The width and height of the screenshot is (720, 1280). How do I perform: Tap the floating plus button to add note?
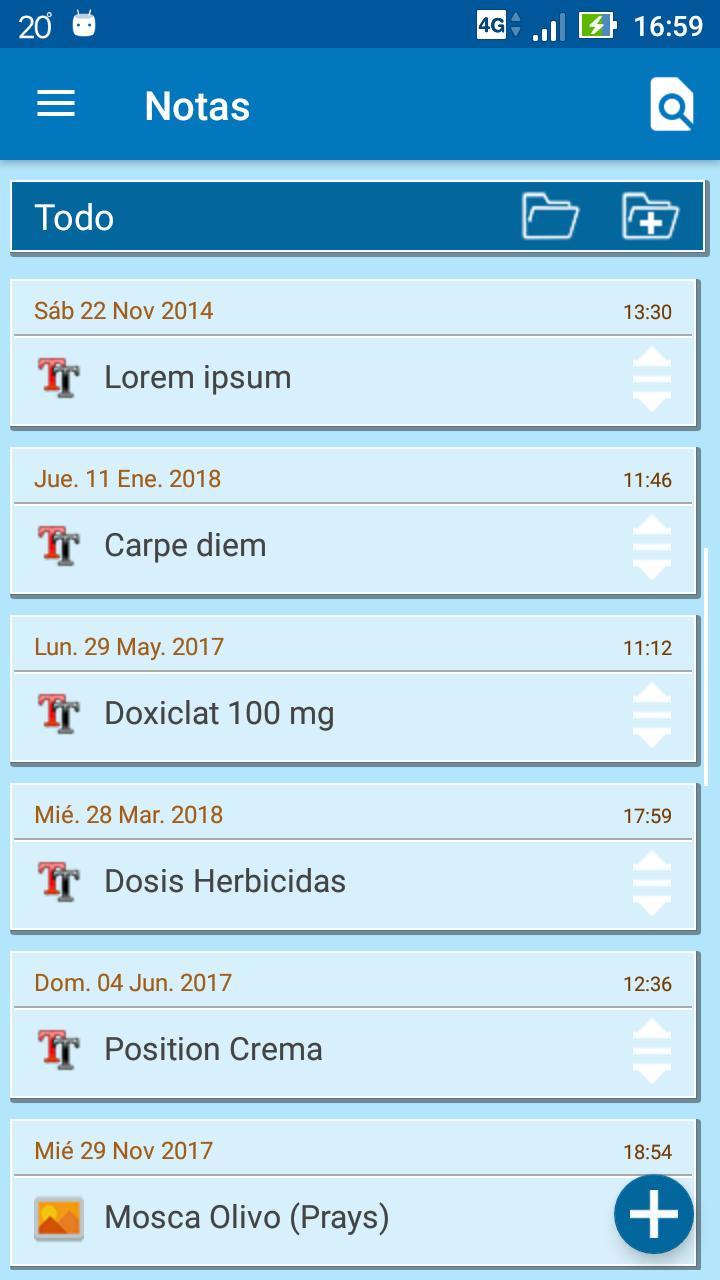pos(653,1213)
